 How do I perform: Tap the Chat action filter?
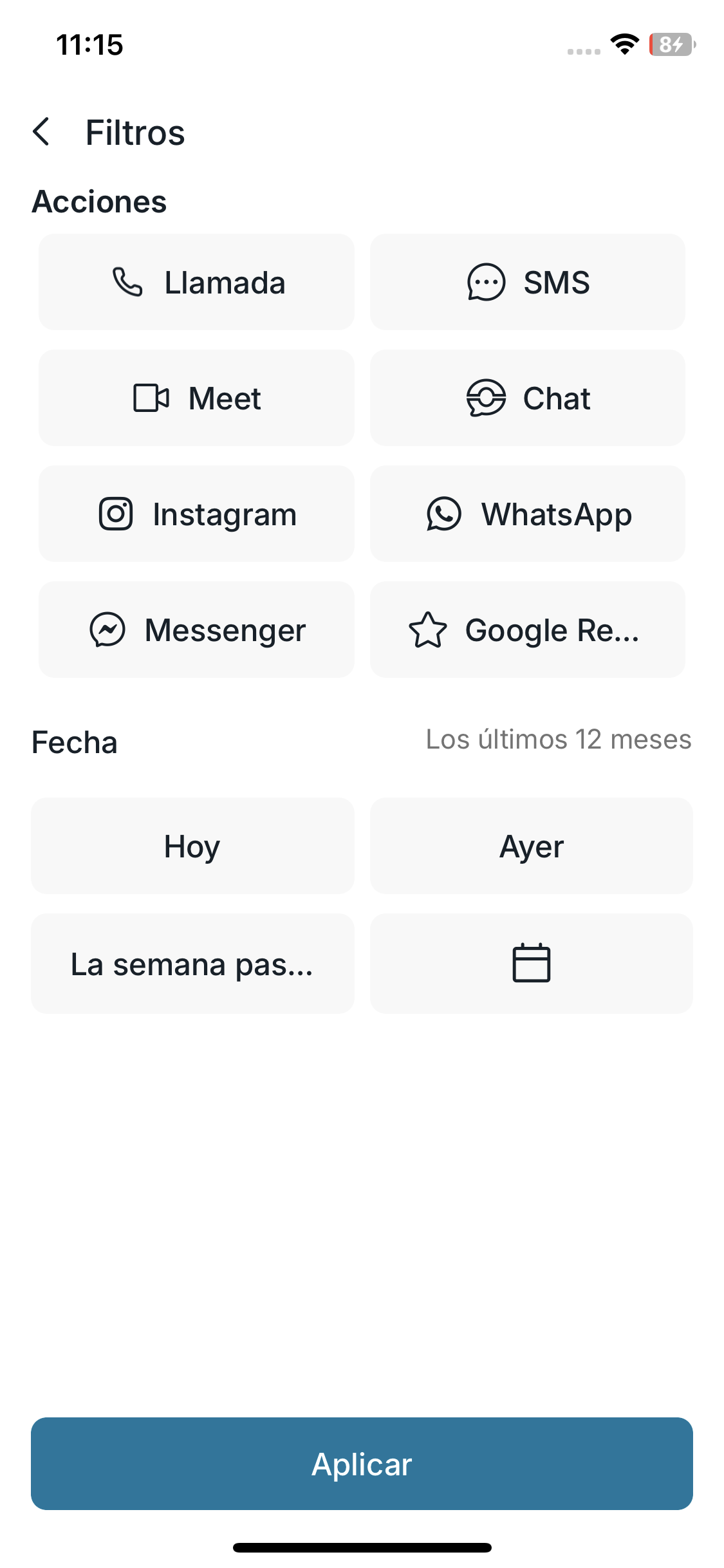click(527, 398)
